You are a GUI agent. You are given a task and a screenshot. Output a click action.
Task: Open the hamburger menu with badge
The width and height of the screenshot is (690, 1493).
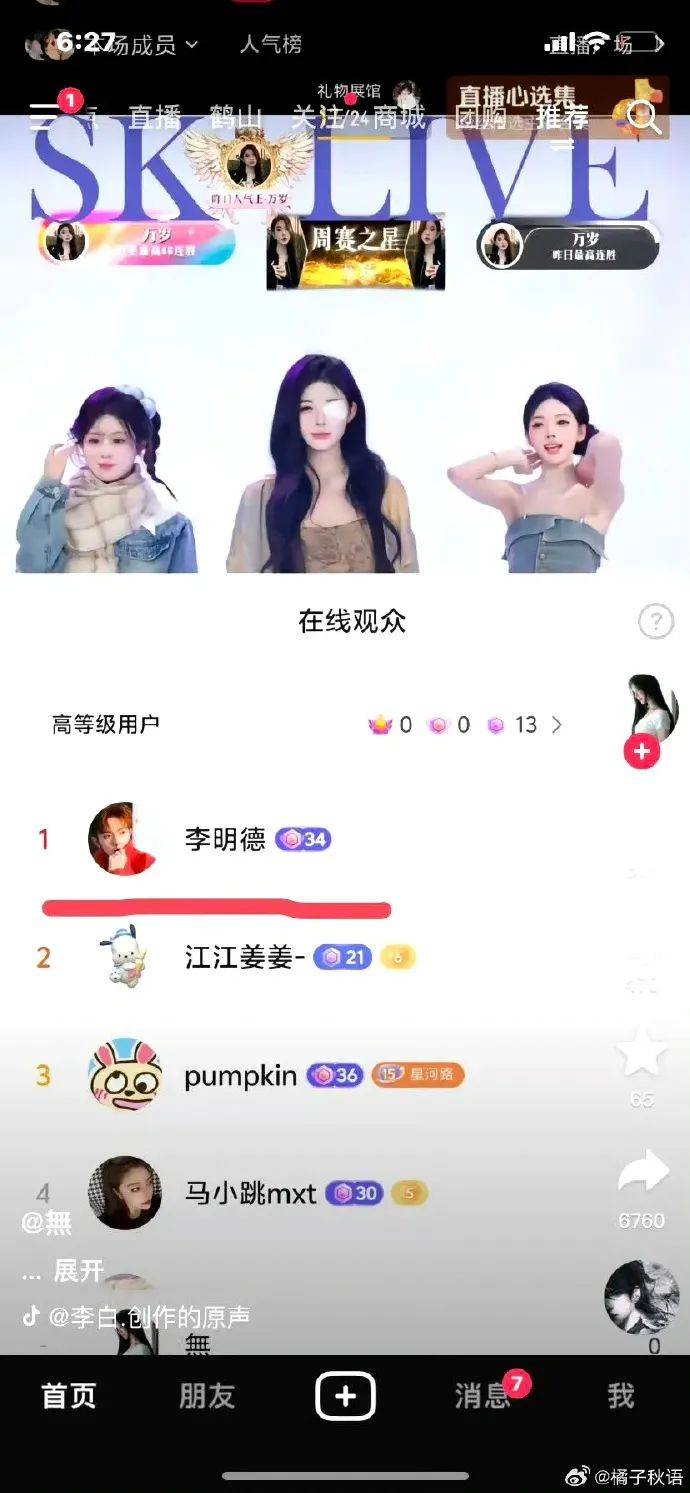pos(43,117)
